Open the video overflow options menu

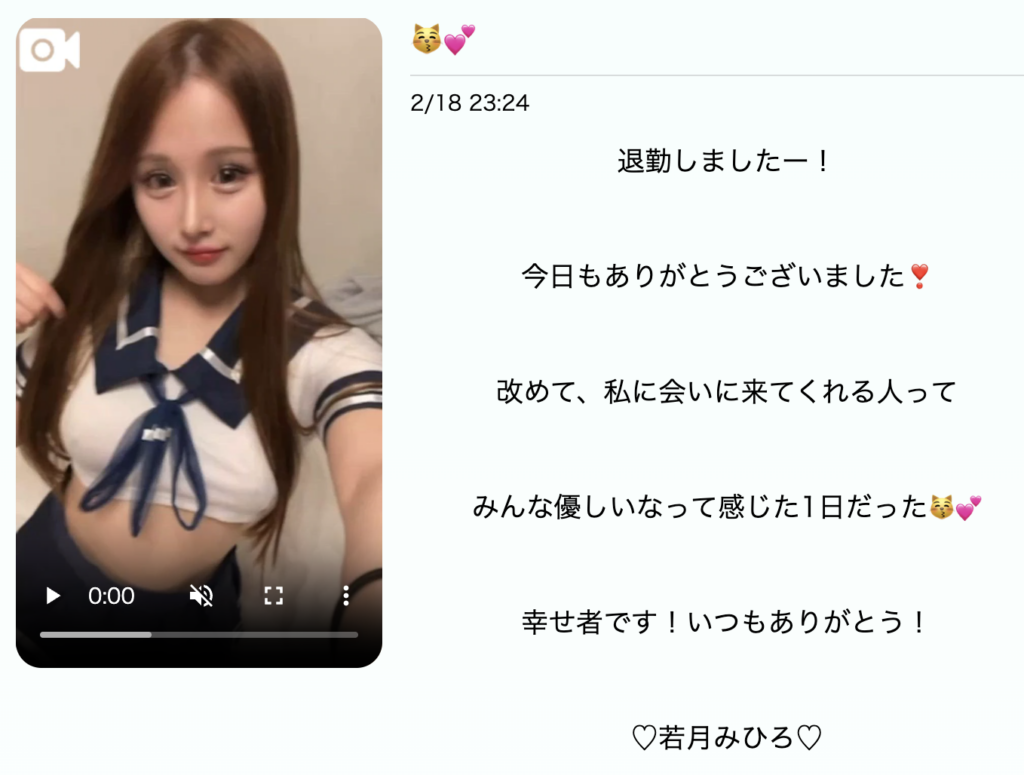coord(345,597)
